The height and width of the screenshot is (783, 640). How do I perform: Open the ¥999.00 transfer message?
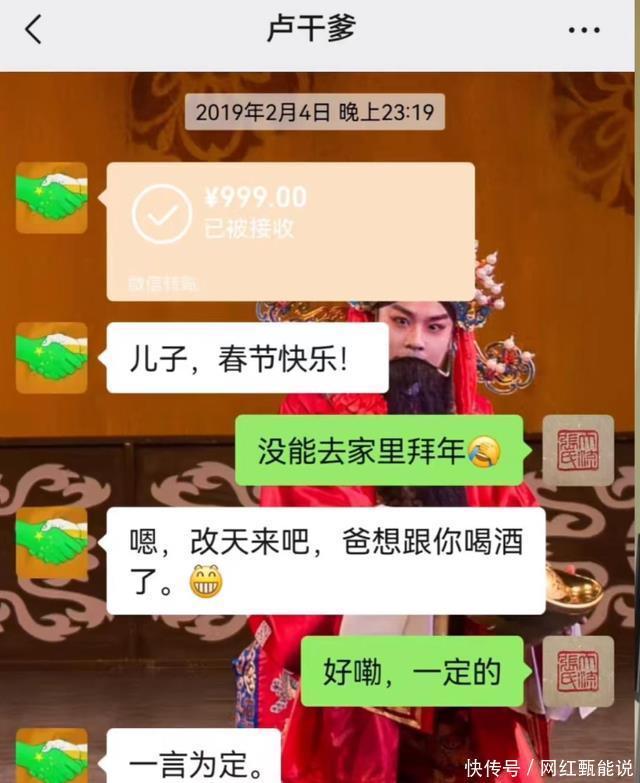click(x=291, y=231)
